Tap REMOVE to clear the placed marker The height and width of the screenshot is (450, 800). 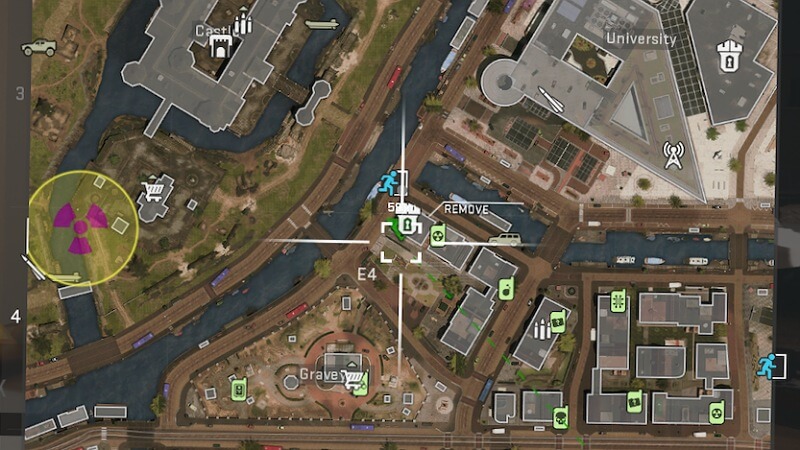tap(466, 210)
